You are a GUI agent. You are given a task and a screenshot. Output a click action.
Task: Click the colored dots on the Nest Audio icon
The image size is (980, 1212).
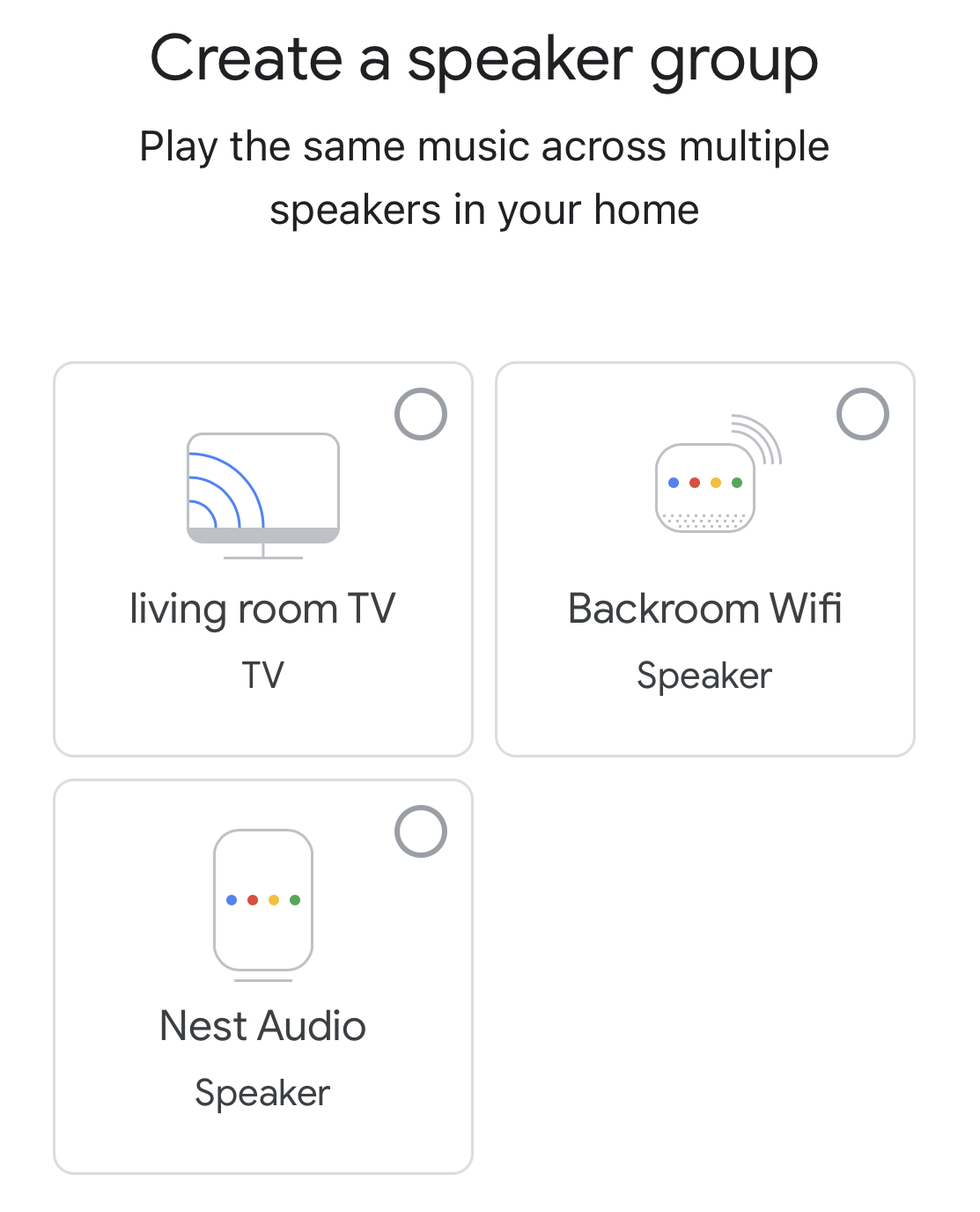(x=262, y=900)
